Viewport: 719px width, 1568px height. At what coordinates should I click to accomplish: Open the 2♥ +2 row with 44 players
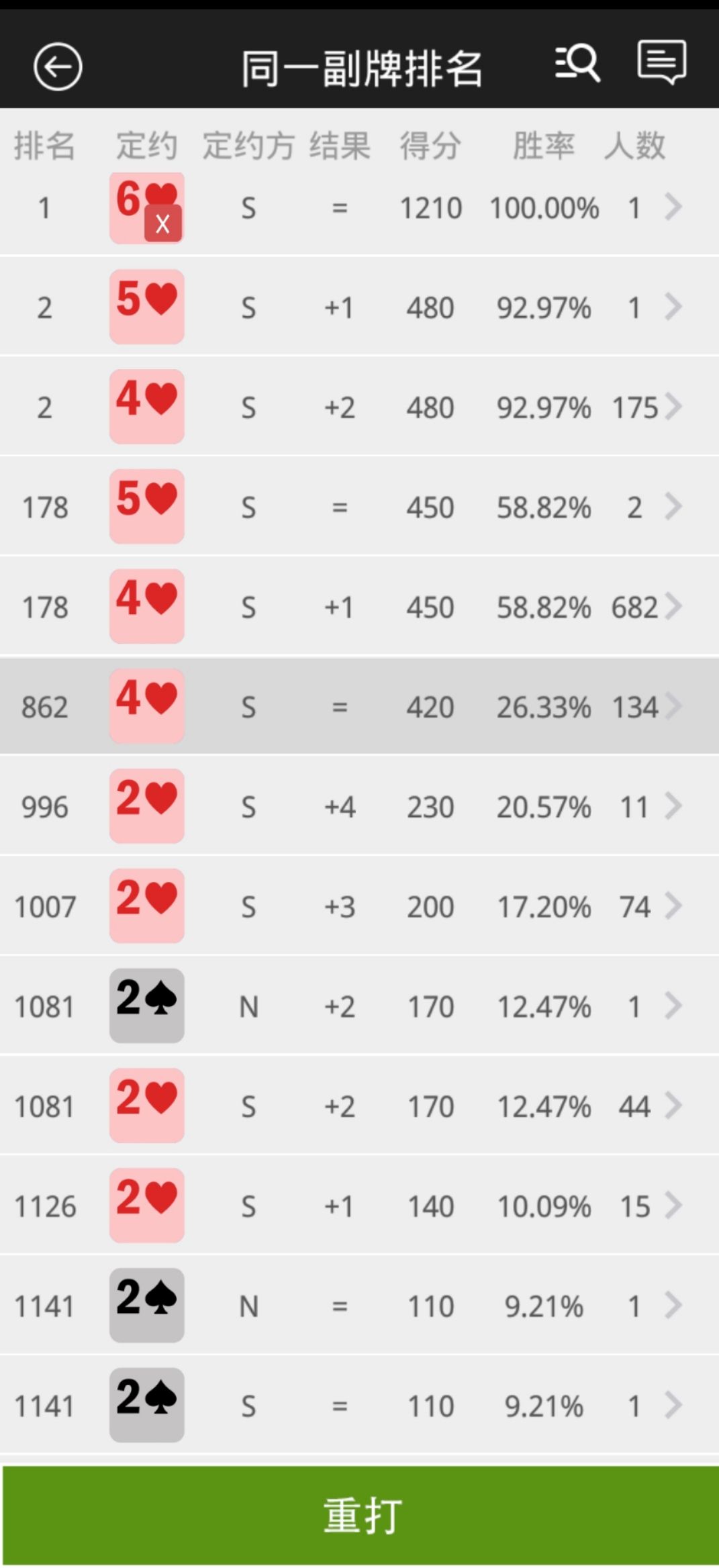point(359,1106)
